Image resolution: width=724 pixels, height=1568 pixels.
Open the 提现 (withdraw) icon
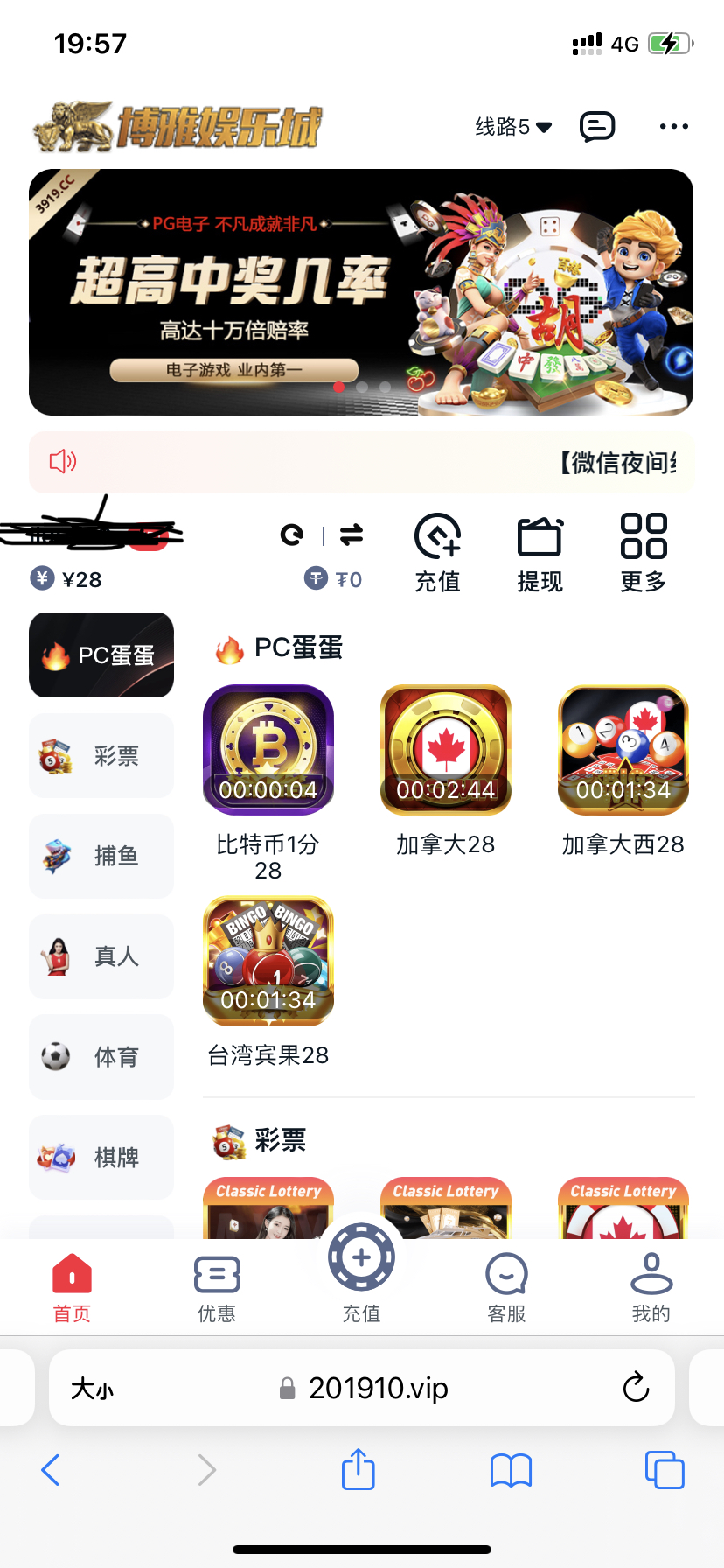[x=540, y=551]
